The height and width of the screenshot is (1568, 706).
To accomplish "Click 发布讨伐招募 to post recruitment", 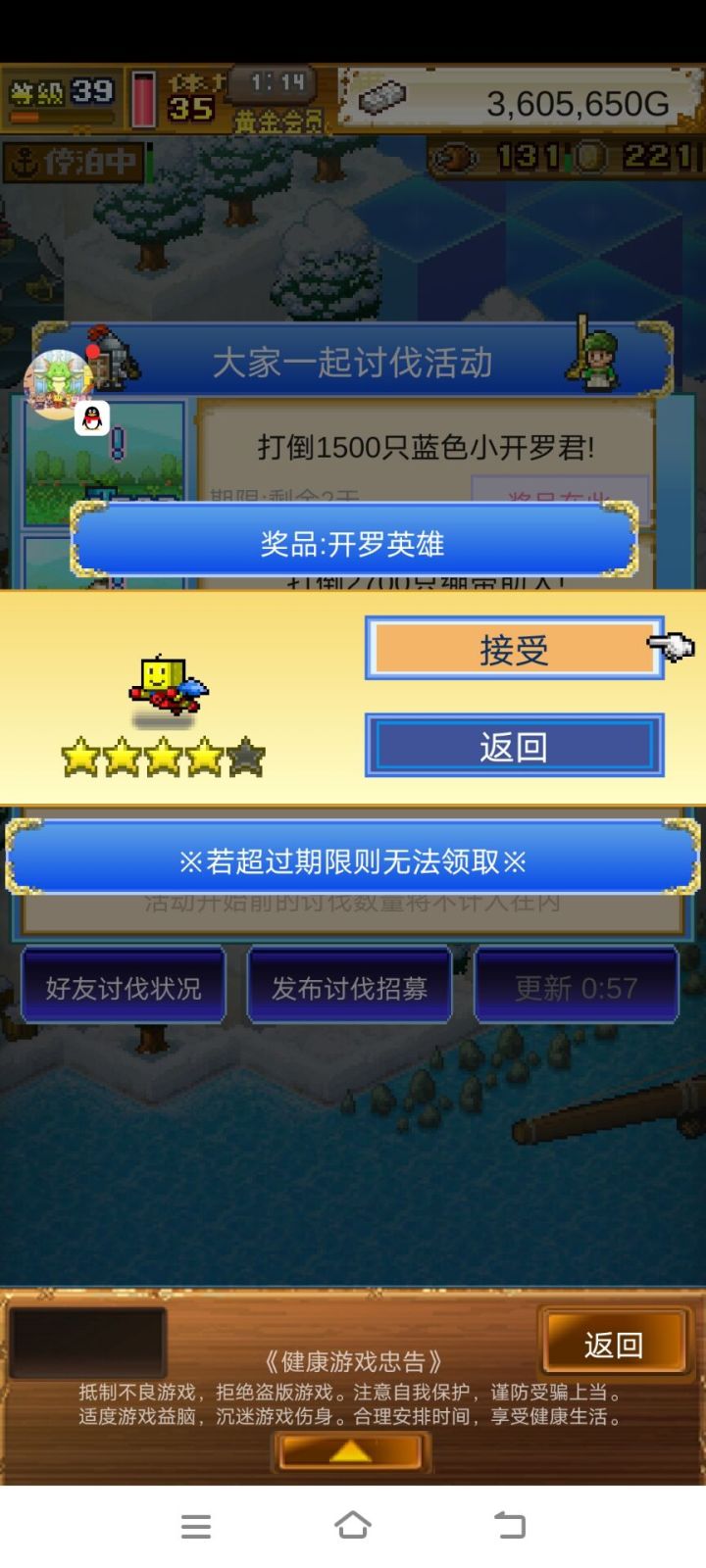I will (x=349, y=987).
